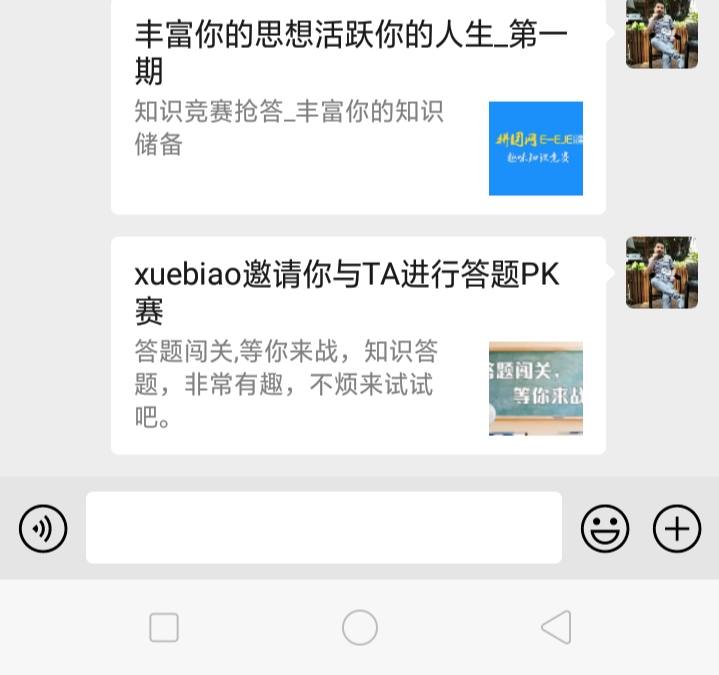719x675 pixels.
Task: Open the xuebiao答题PK赛 invitation card
Action: 358,345
